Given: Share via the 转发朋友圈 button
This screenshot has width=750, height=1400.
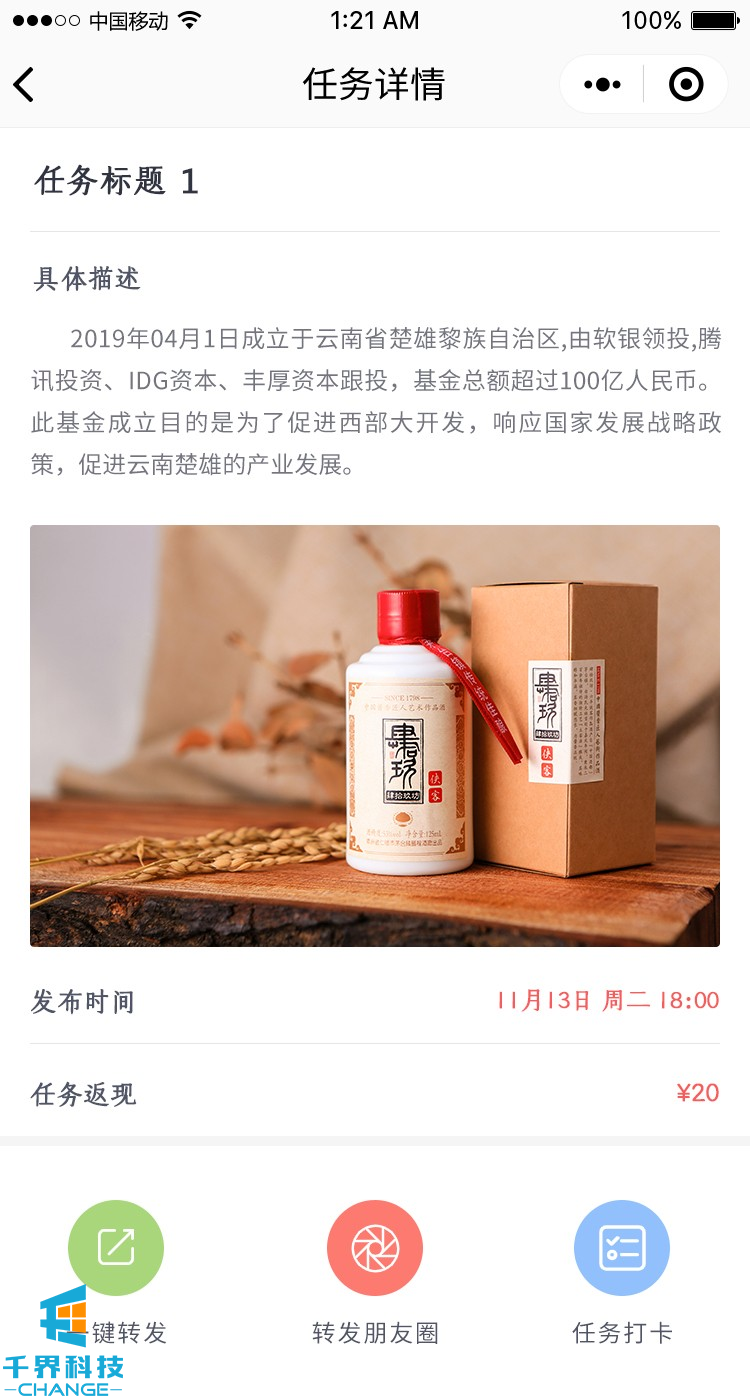Looking at the screenshot, I should click(375, 1248).
